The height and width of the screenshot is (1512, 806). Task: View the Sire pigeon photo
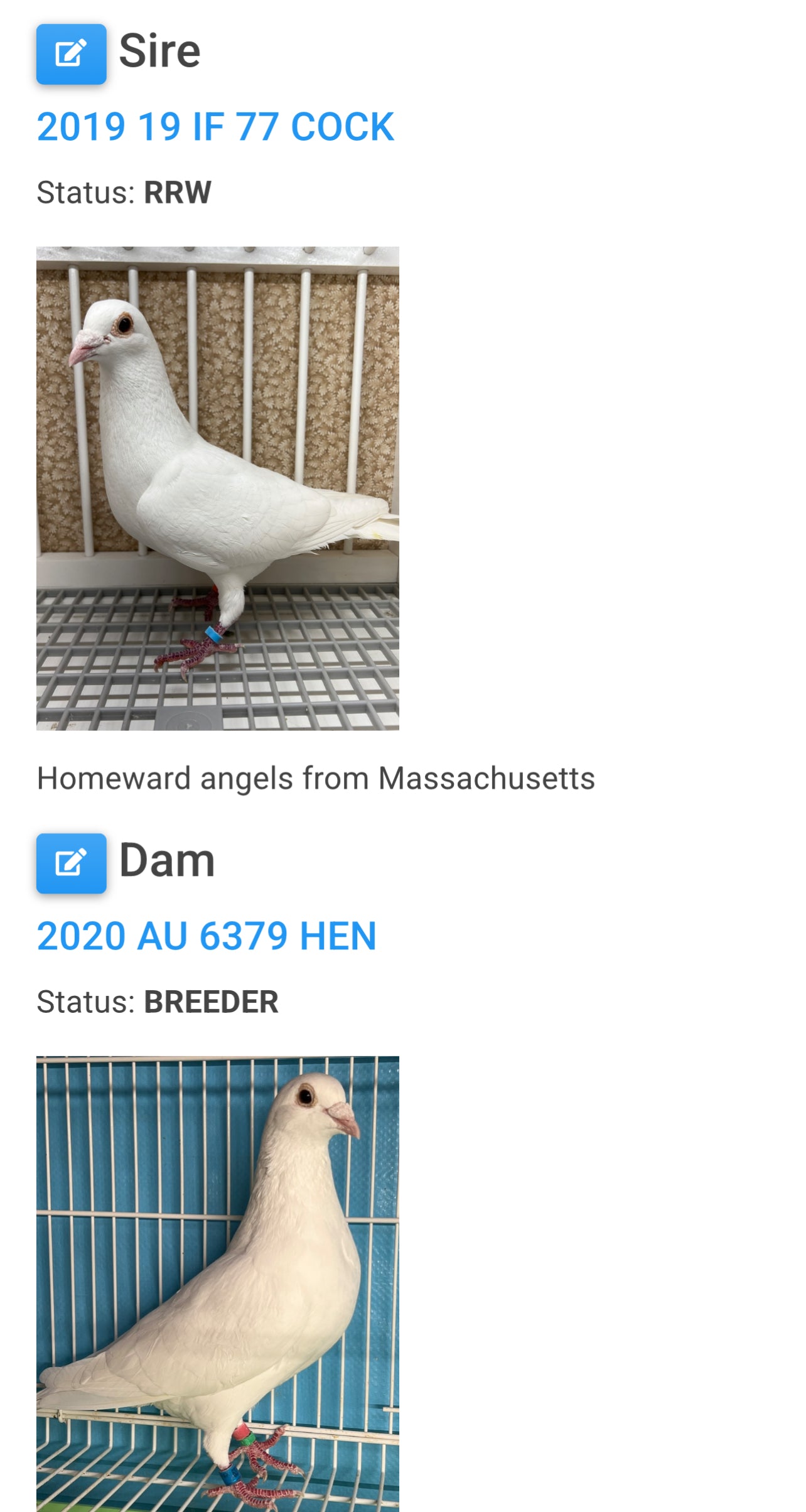click(217, 488)
